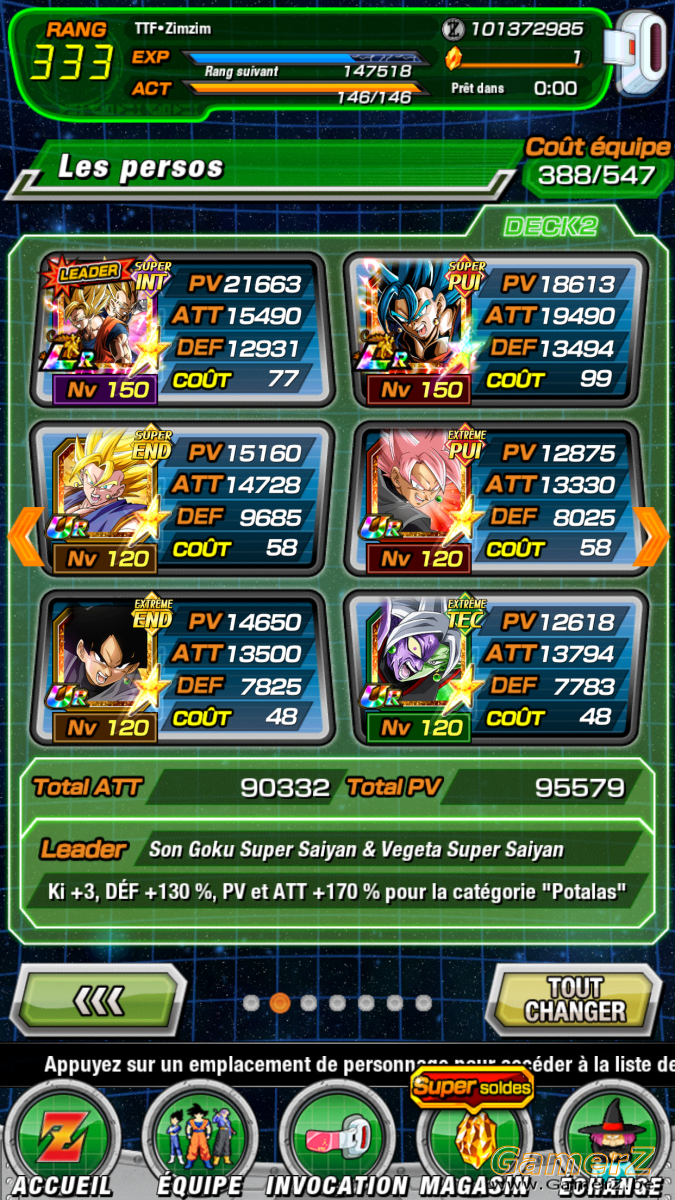Select the Extrême END slot with PV 14650
Screen dimensions: 675x1200
pyautogui.click(x=180, y=668)
